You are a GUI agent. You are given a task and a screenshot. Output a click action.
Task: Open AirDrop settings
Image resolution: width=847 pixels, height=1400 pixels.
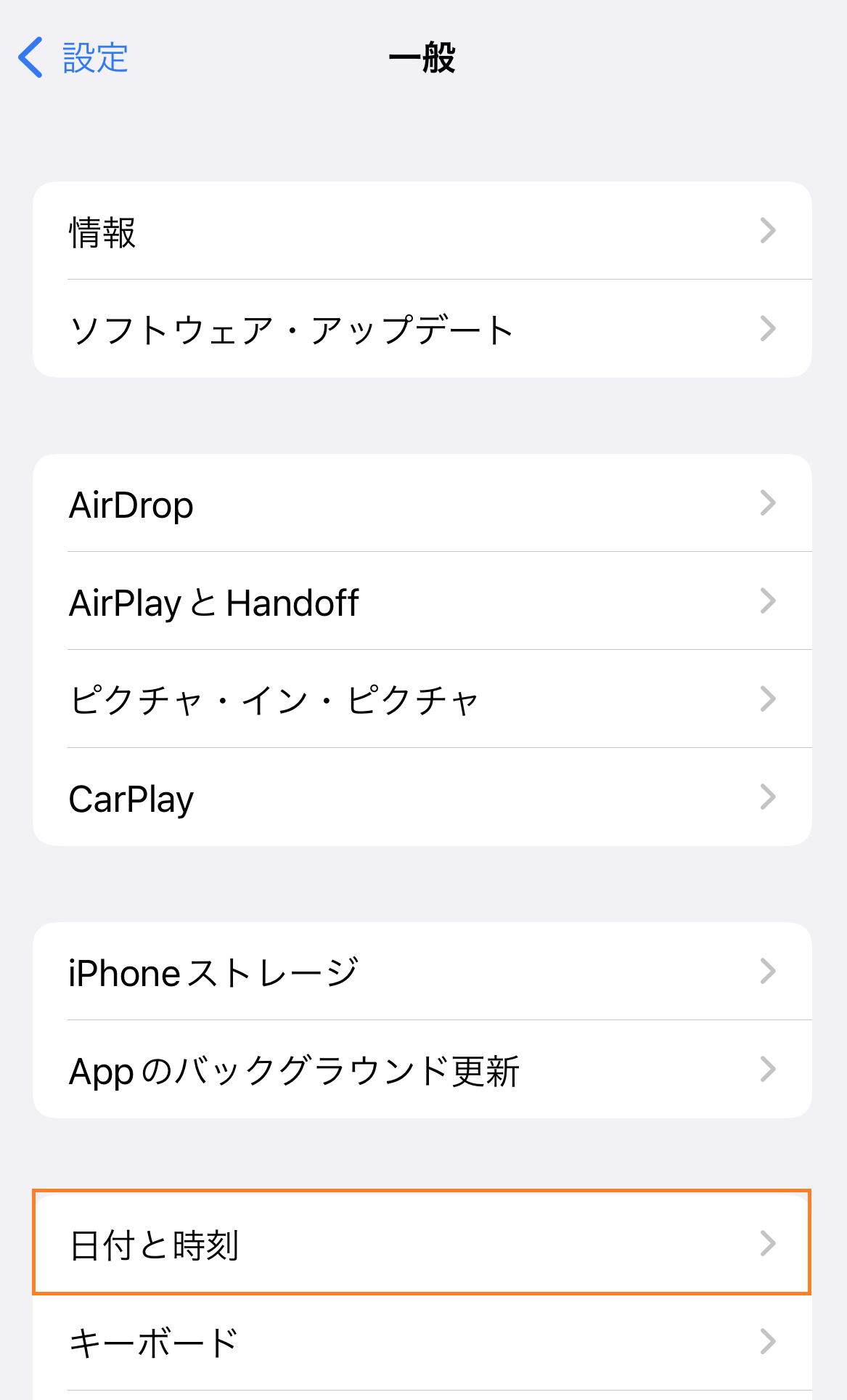tap(422, 503)
